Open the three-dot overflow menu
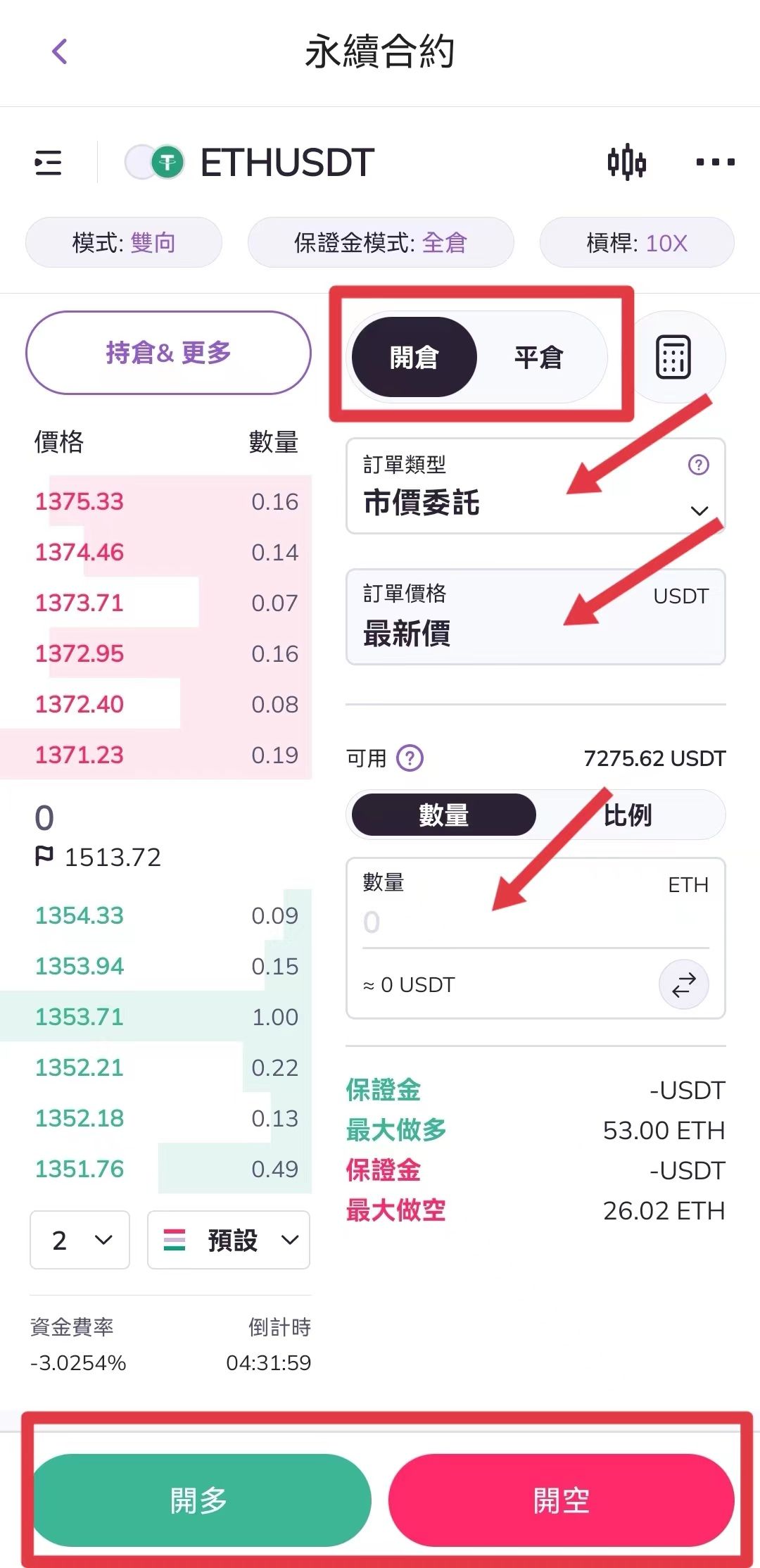This screenshot has width=760, height=1568. 715,163
